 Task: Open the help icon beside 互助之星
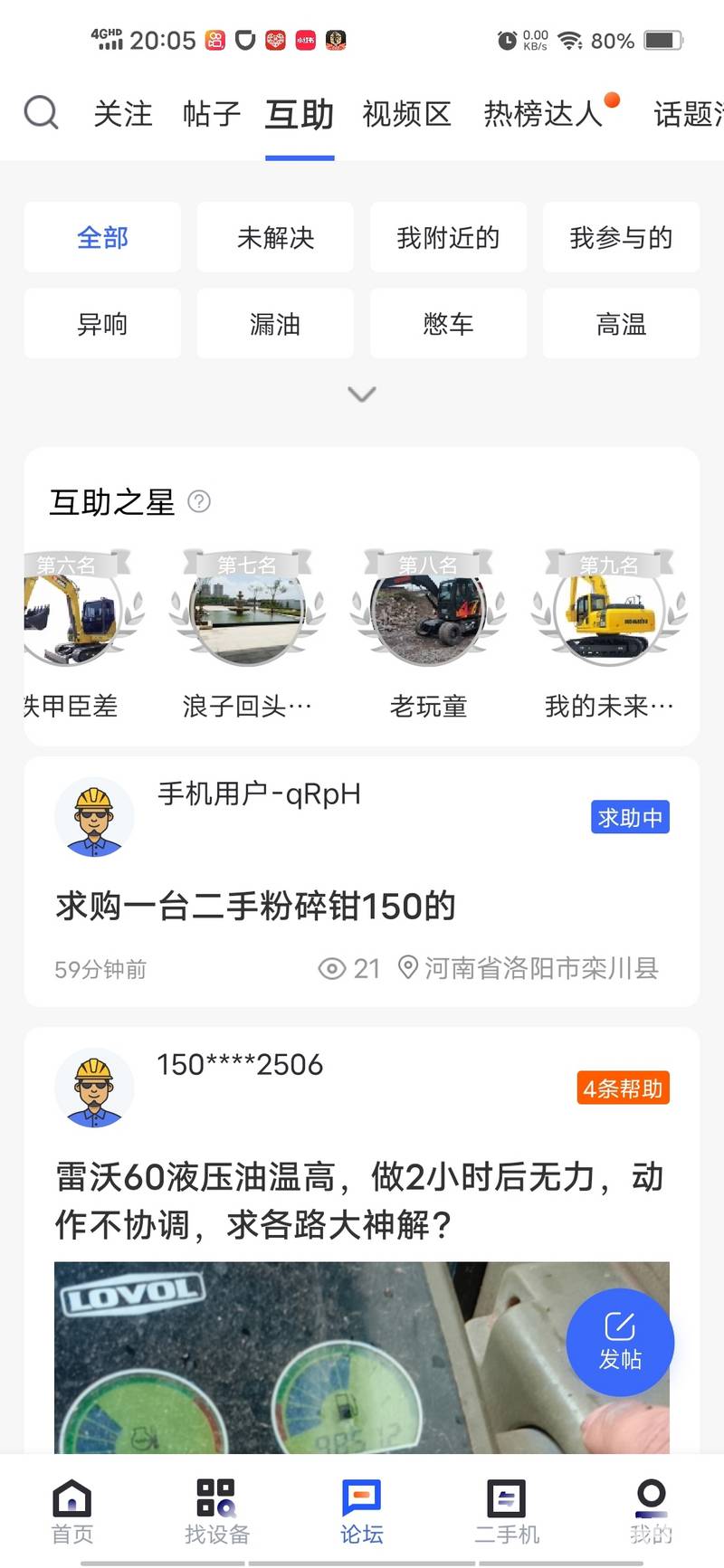pos(199,501)
